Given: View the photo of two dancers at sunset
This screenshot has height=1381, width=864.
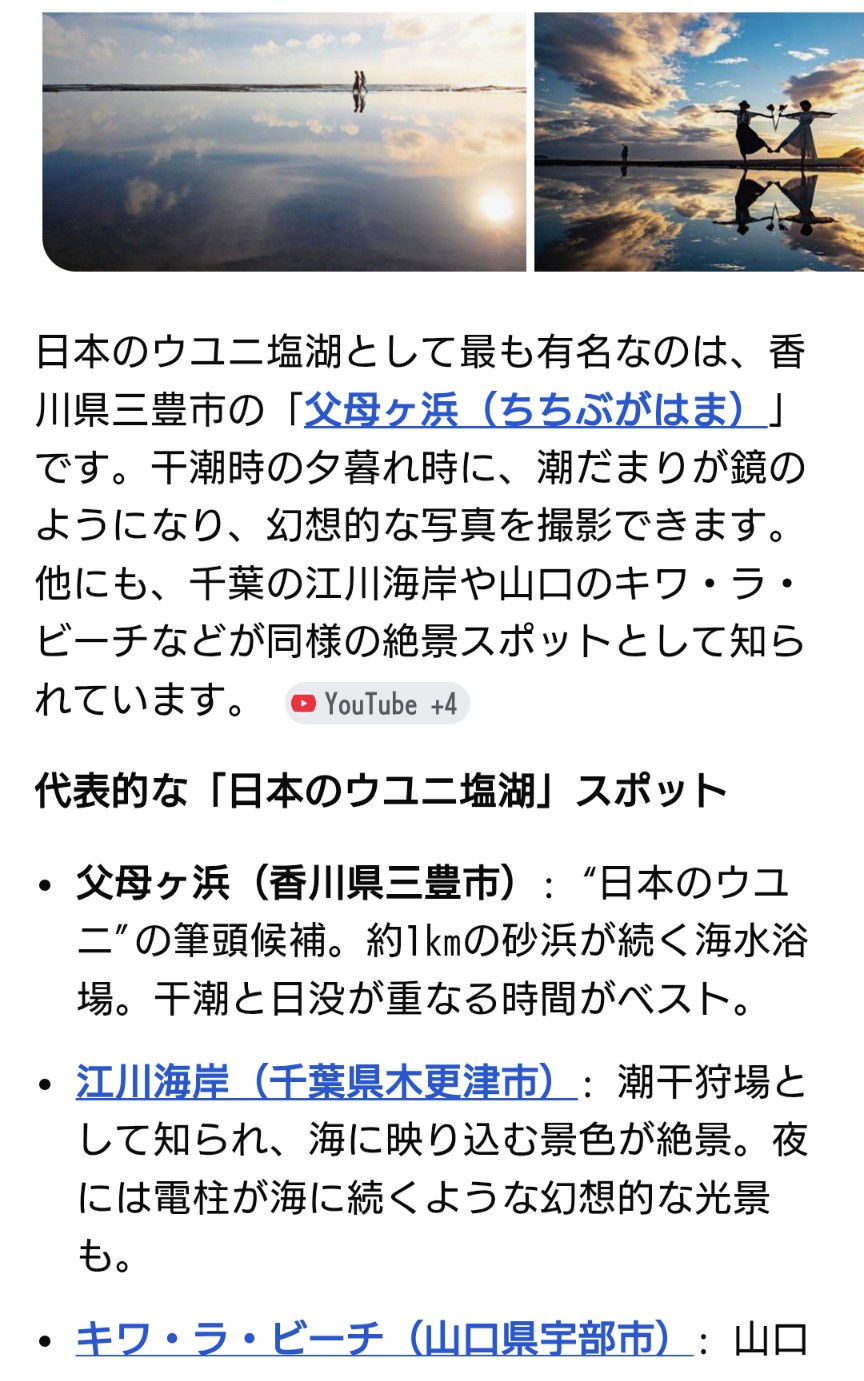Looking at the screenshot, I should (699, 141).
